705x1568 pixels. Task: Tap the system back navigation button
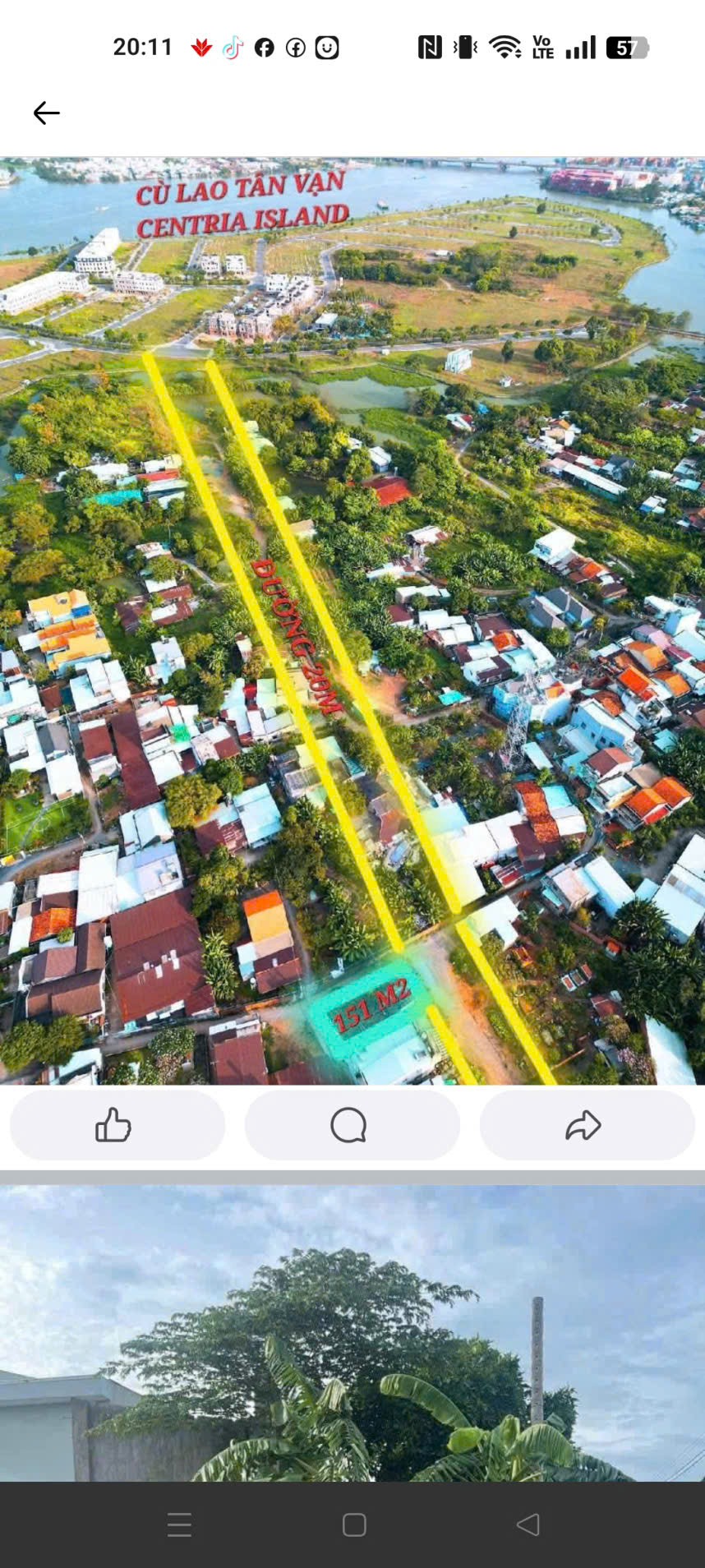point(528,1525)
